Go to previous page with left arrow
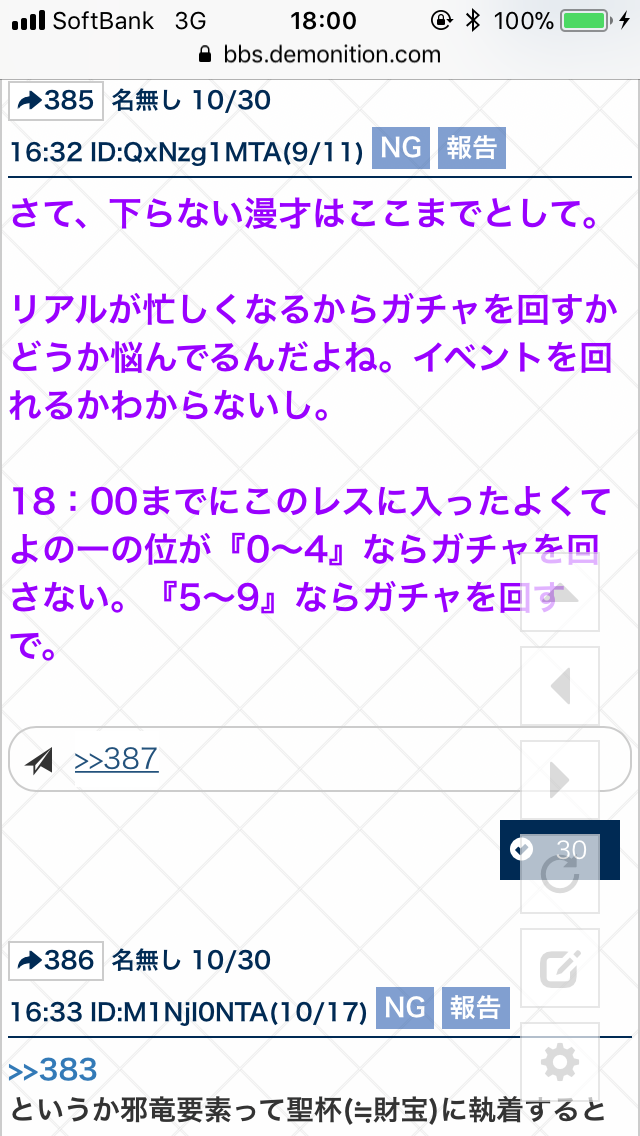Image resolution: width=640 pixels, height=1136 pixels. (560, 686)
